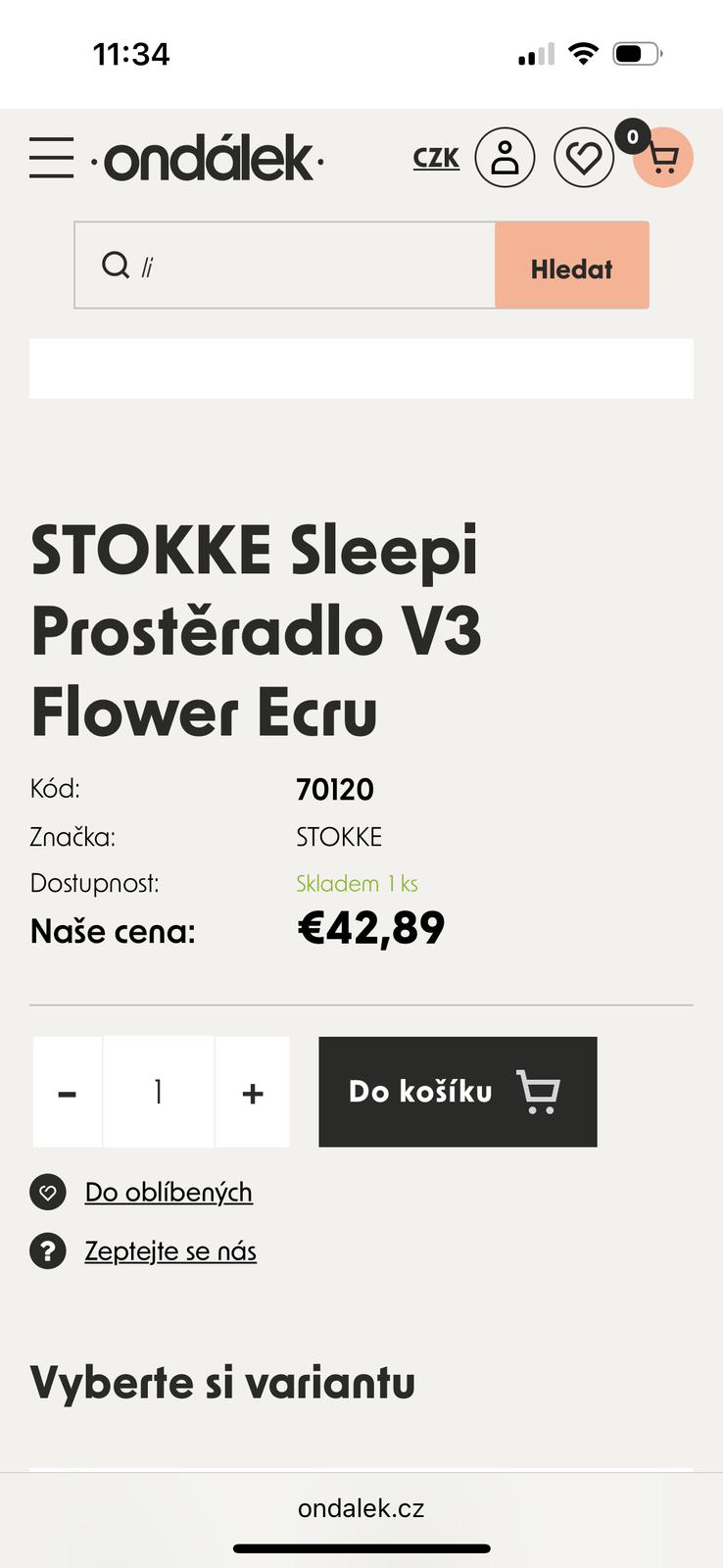Increase quantity with plus button
Viewport: 723px width, 1568px height.
pyautogui.click(x=253, y=1092)
